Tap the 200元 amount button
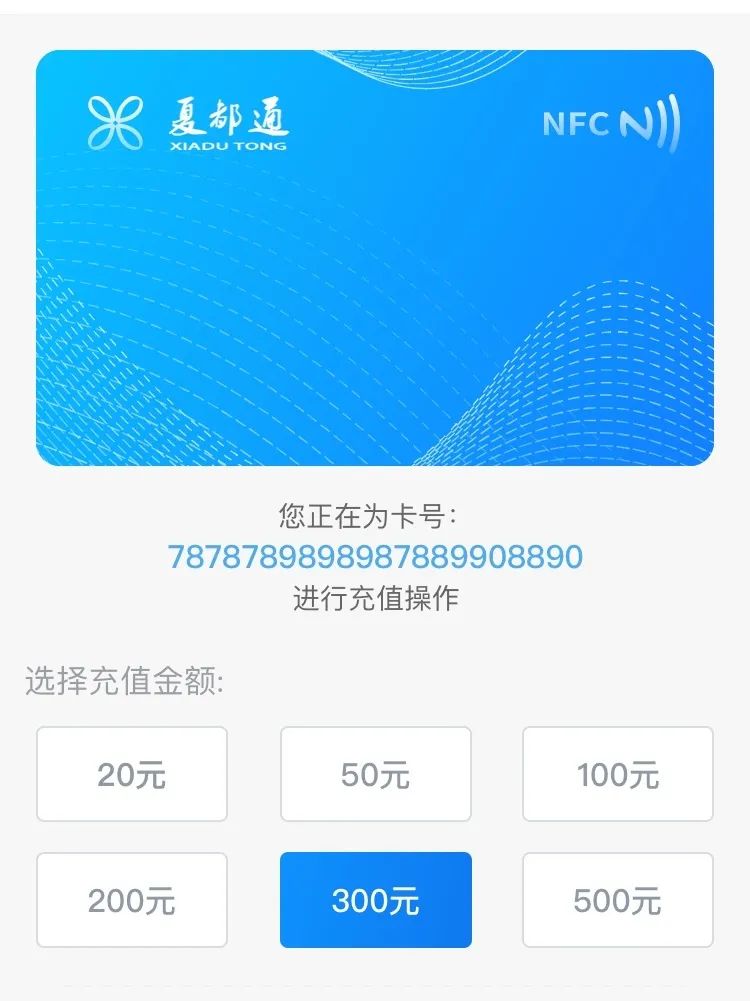 click(132, 900)
